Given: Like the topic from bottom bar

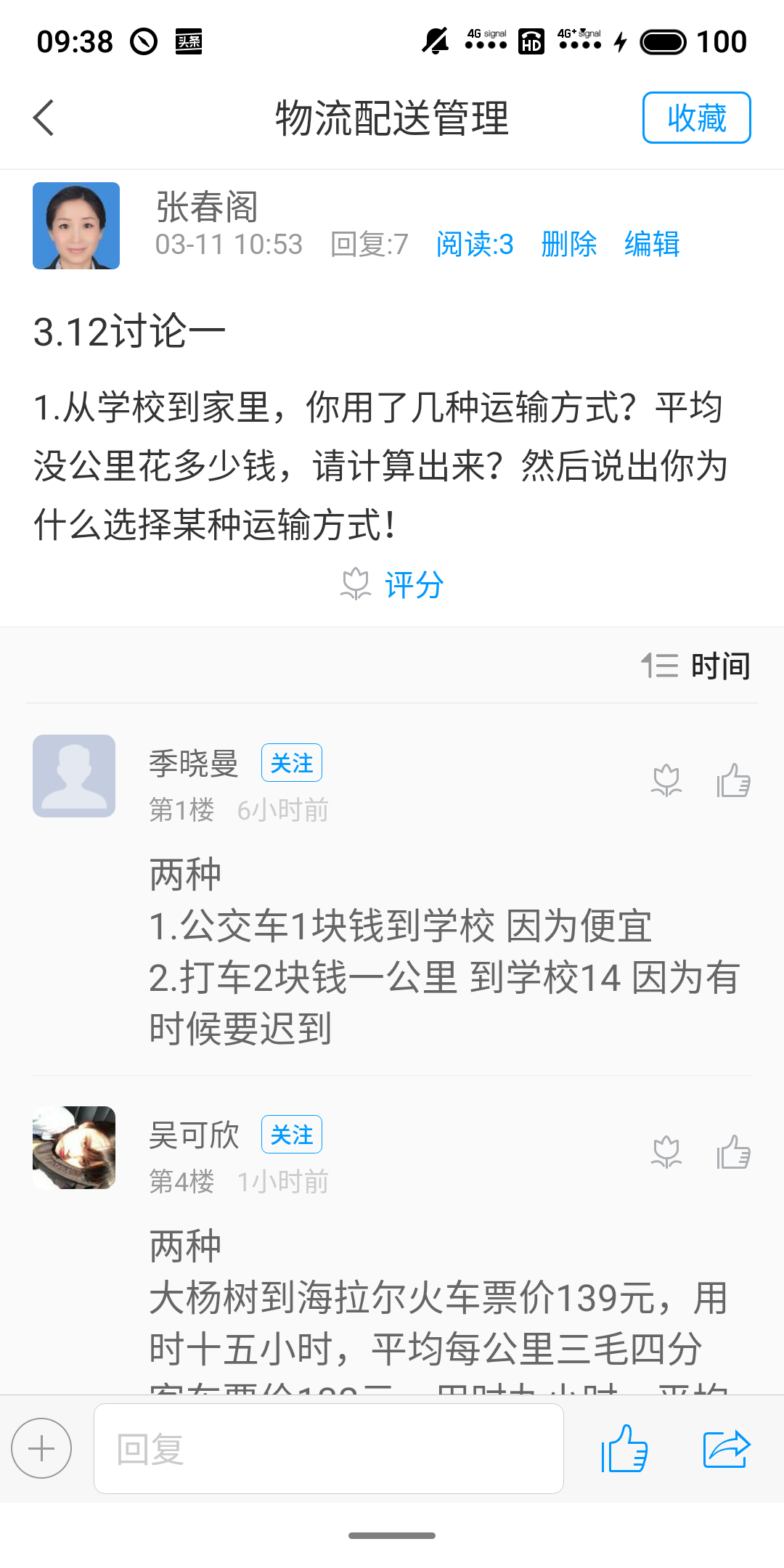Looking at the screenshot, I should [624, 1448].
